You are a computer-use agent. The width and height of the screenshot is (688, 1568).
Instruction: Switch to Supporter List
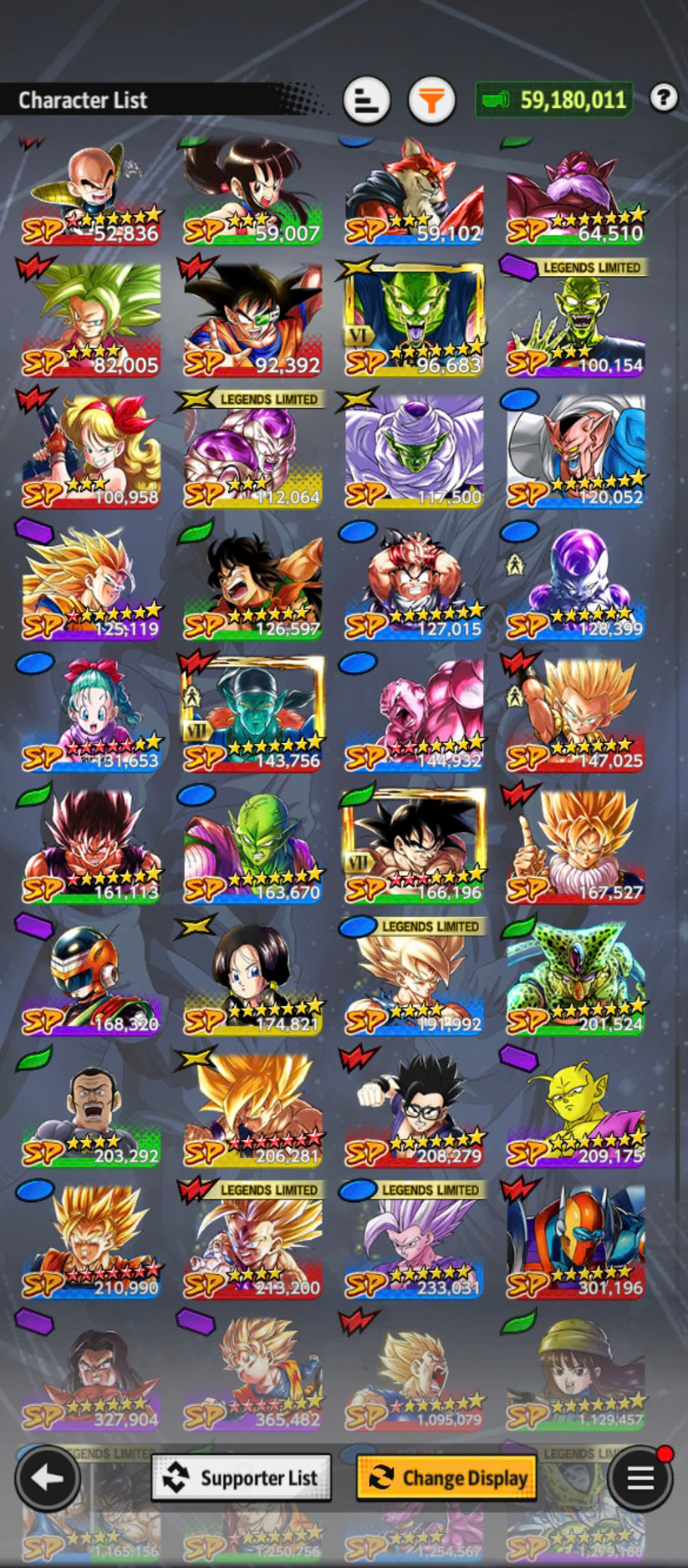click(241, 1477)
